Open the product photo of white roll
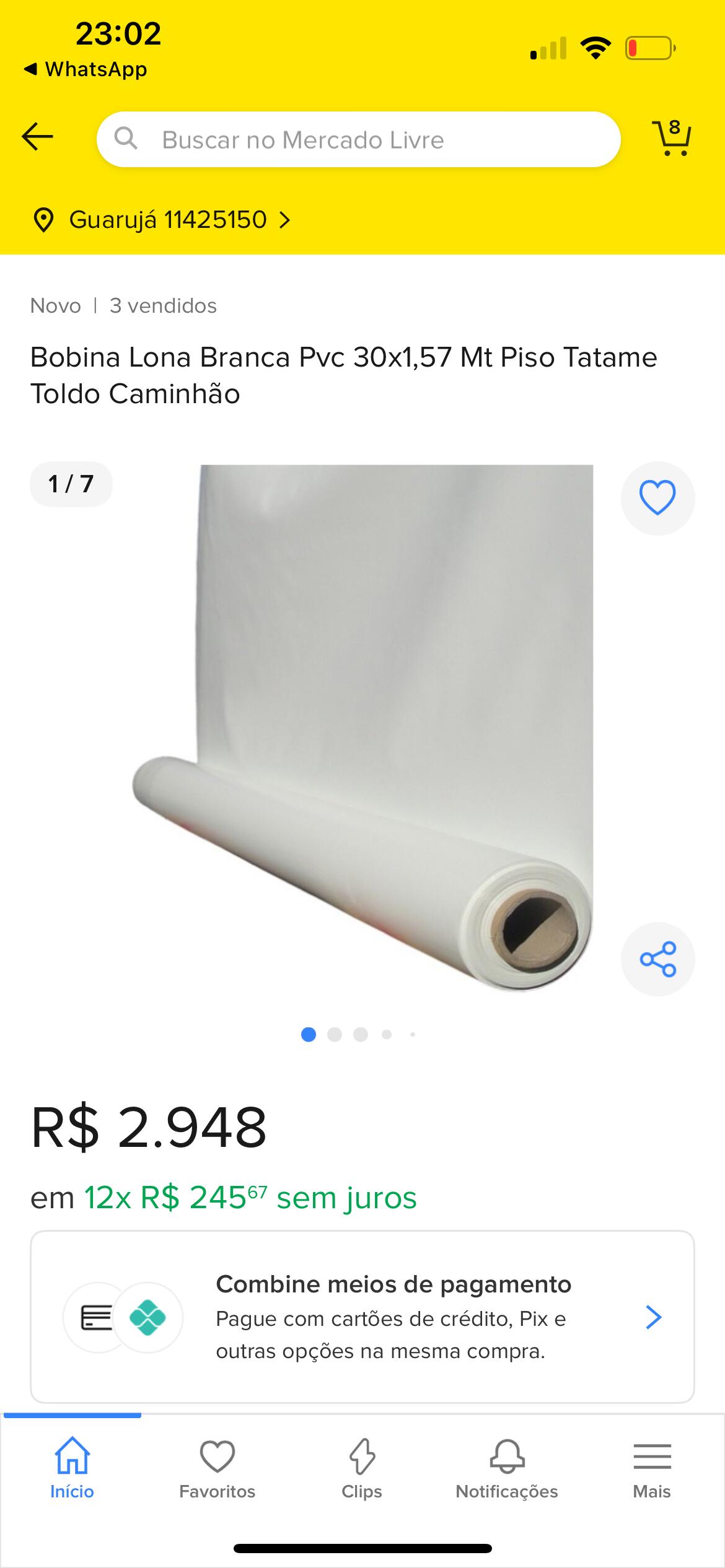The width and height of the screenshot is (725, 1568). click(362, 728)
